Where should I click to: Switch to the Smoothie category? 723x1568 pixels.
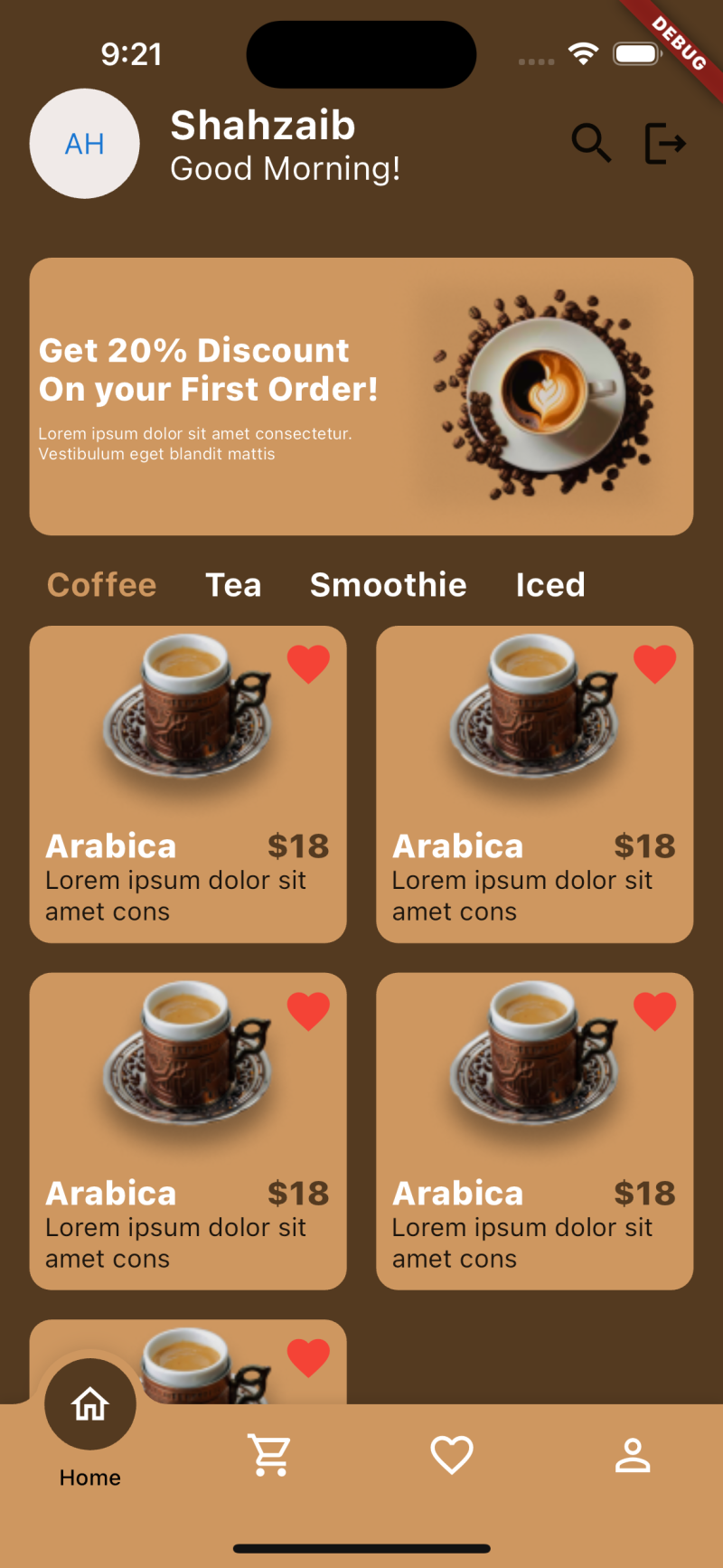point(389,585)
